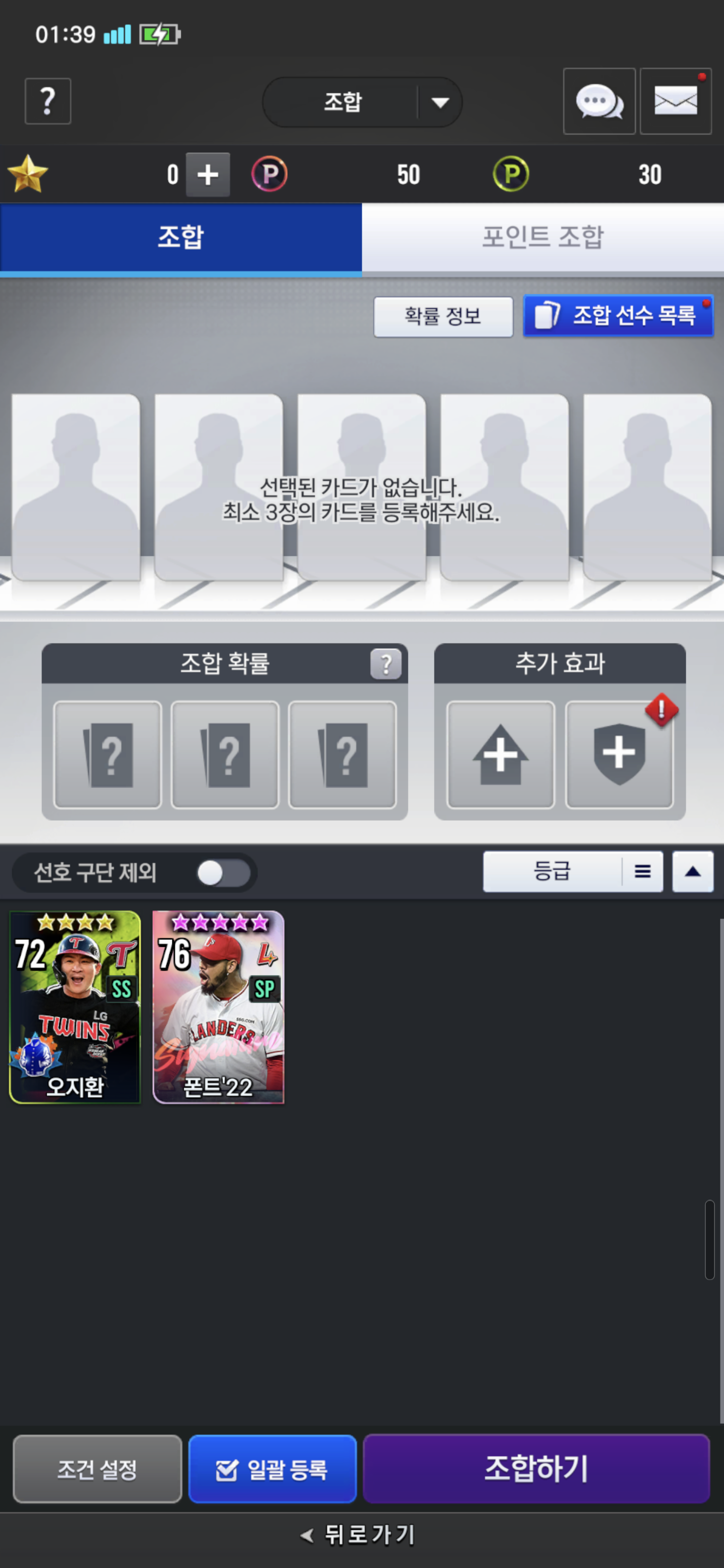Open the 등급 sort dropdown
The width and height of the screenshot is (724, 1568).
coord(573,871)
